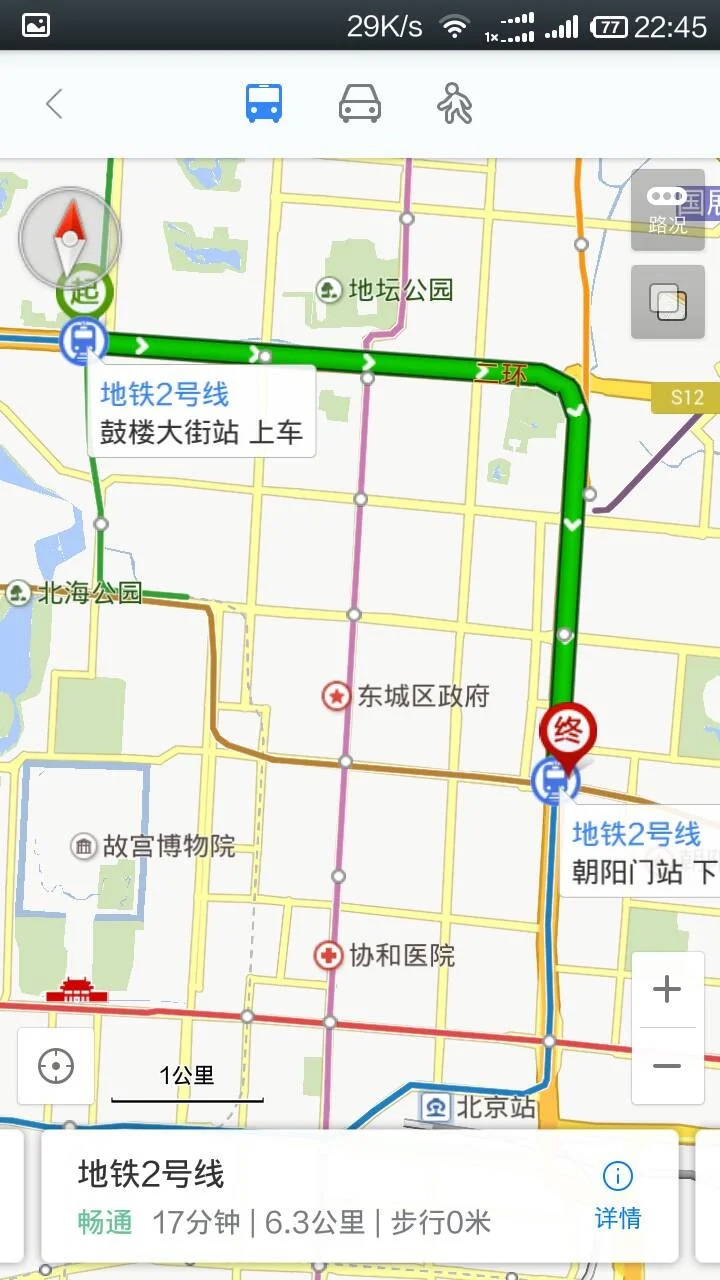Go back with the back arrow
This screenshot has width=720, height=1280.
[55, 102]
